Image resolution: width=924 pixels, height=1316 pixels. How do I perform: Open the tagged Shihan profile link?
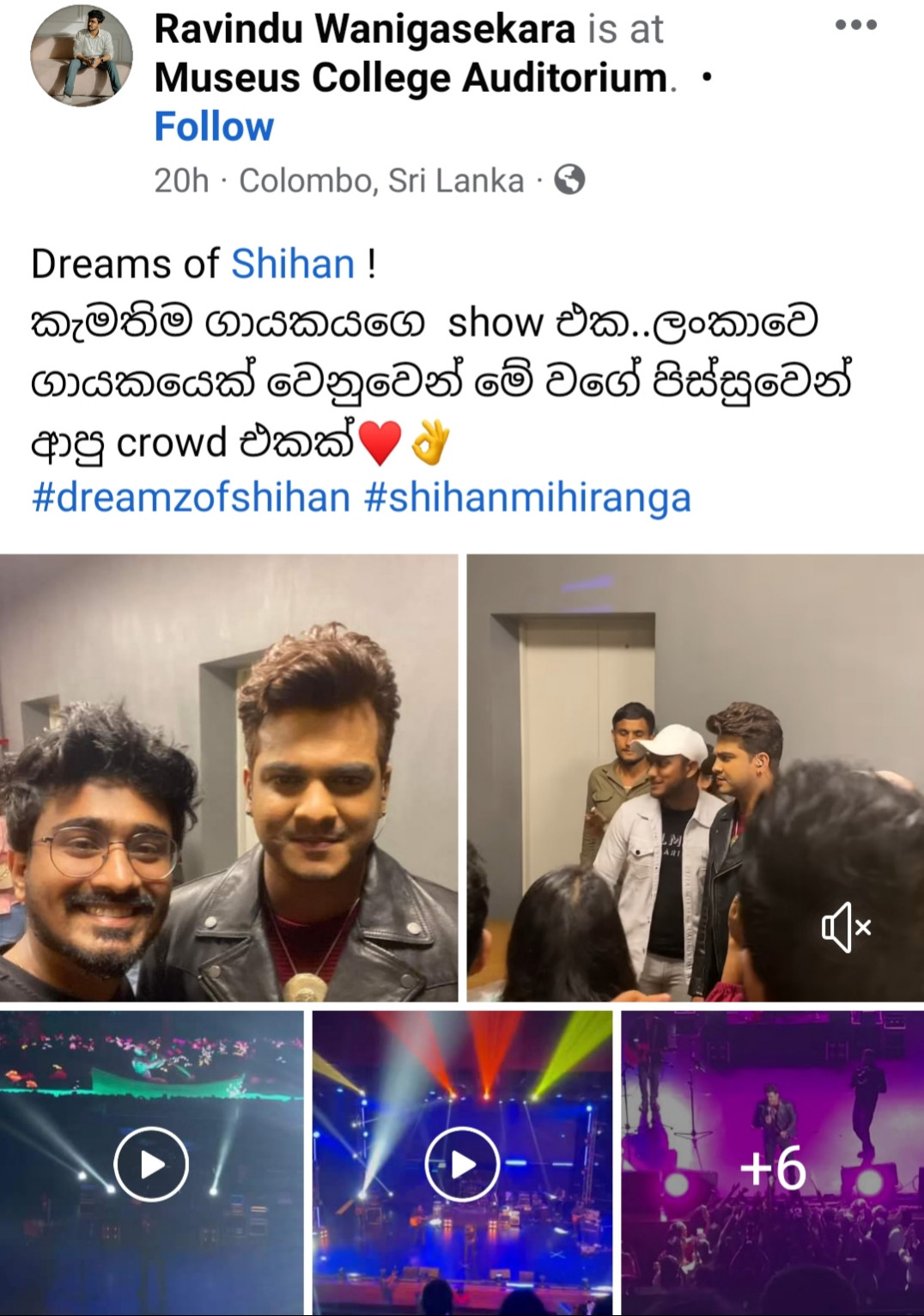click(x=293, y=264)
